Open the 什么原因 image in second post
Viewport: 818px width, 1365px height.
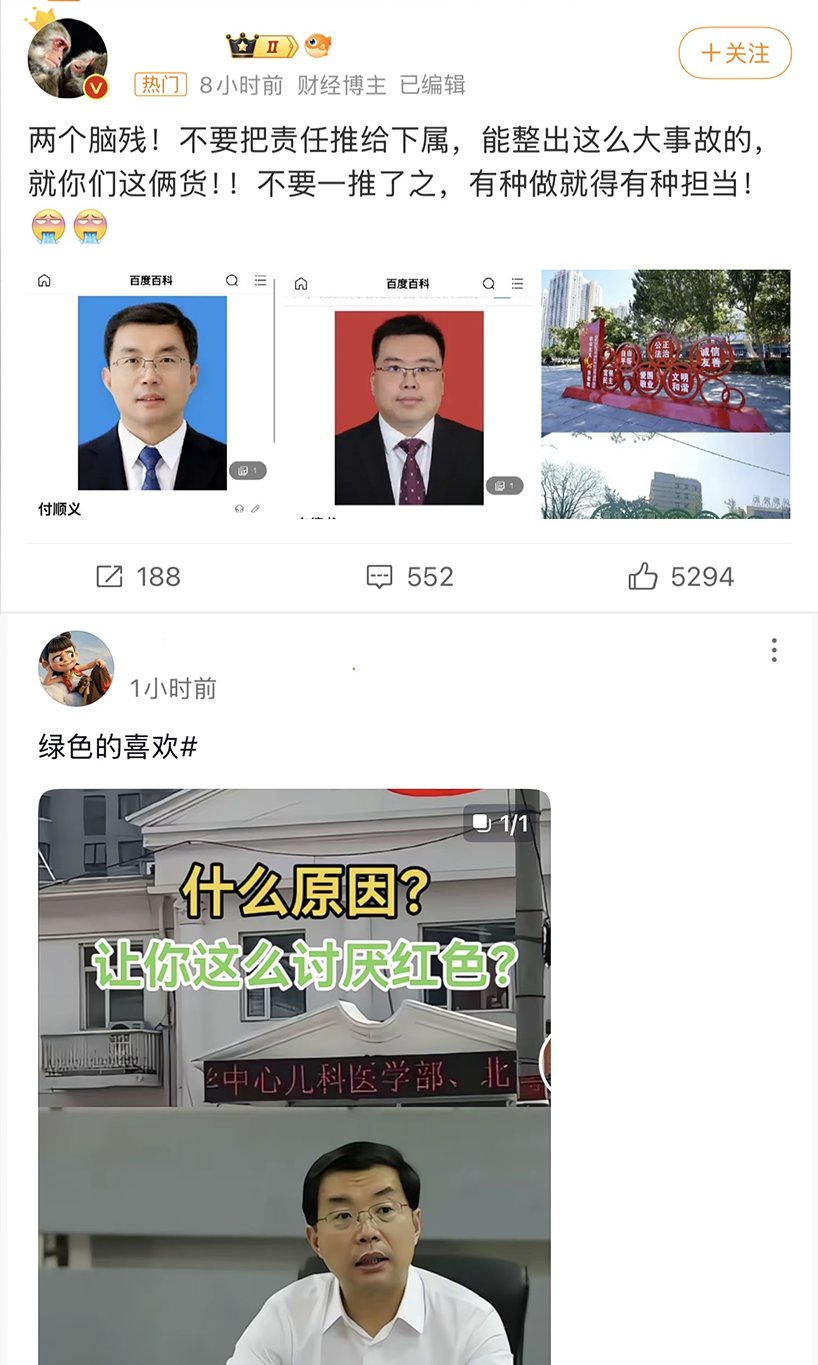(x=294, y=1076)
